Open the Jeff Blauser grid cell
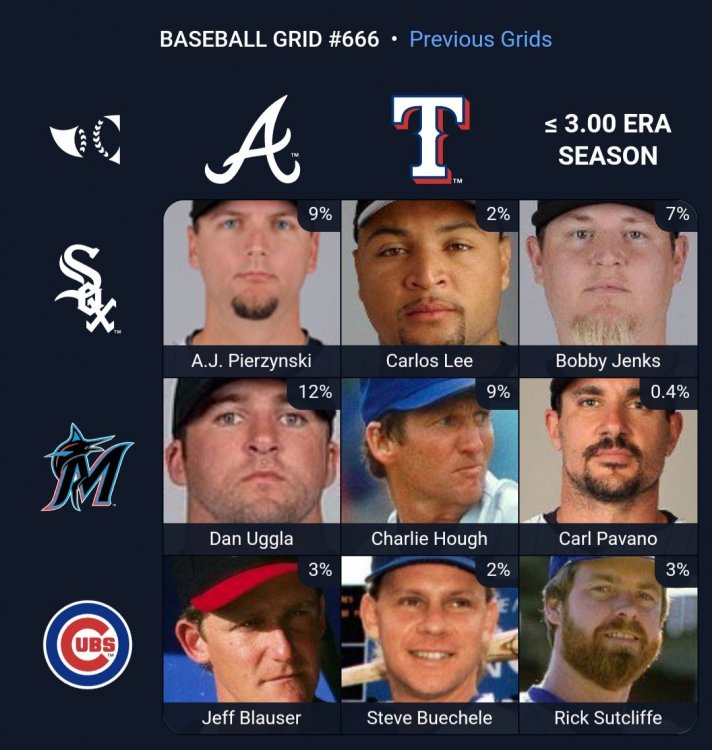The height and width of the screenshot is (750, 712). 251,644
